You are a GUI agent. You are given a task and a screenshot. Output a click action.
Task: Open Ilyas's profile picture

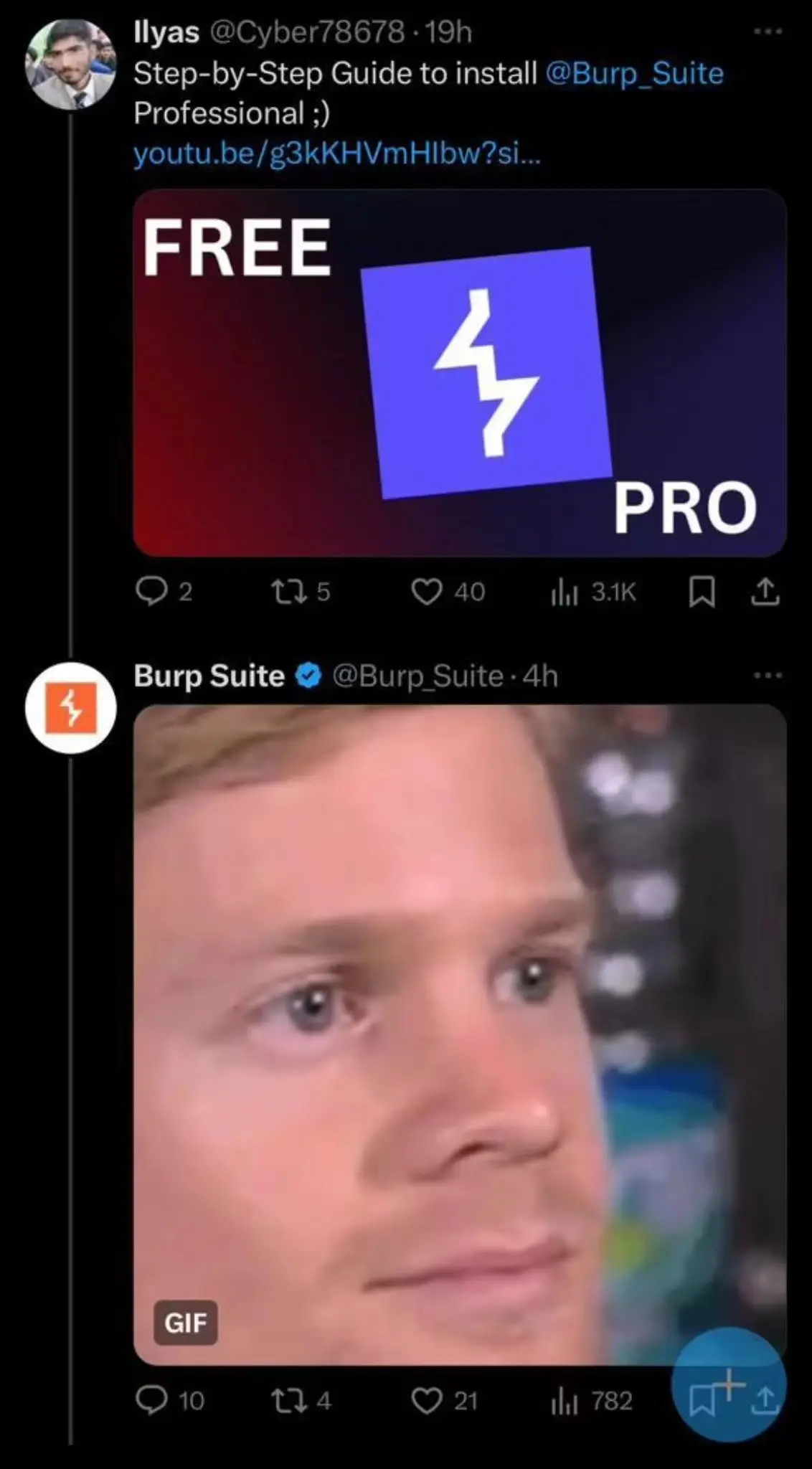click(x=70, y=65)
